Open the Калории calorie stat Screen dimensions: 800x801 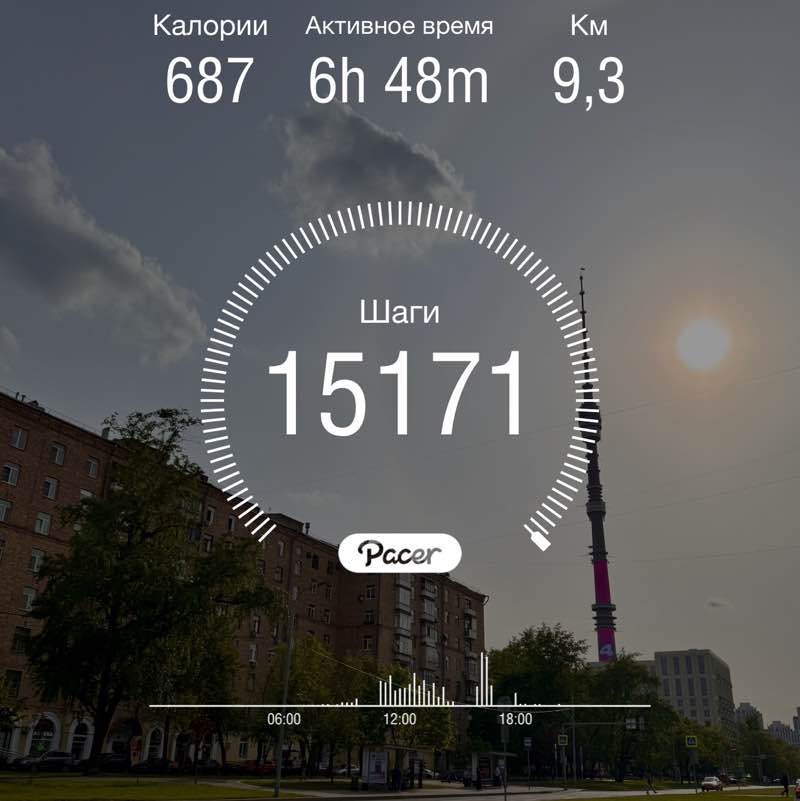[210, 25]
